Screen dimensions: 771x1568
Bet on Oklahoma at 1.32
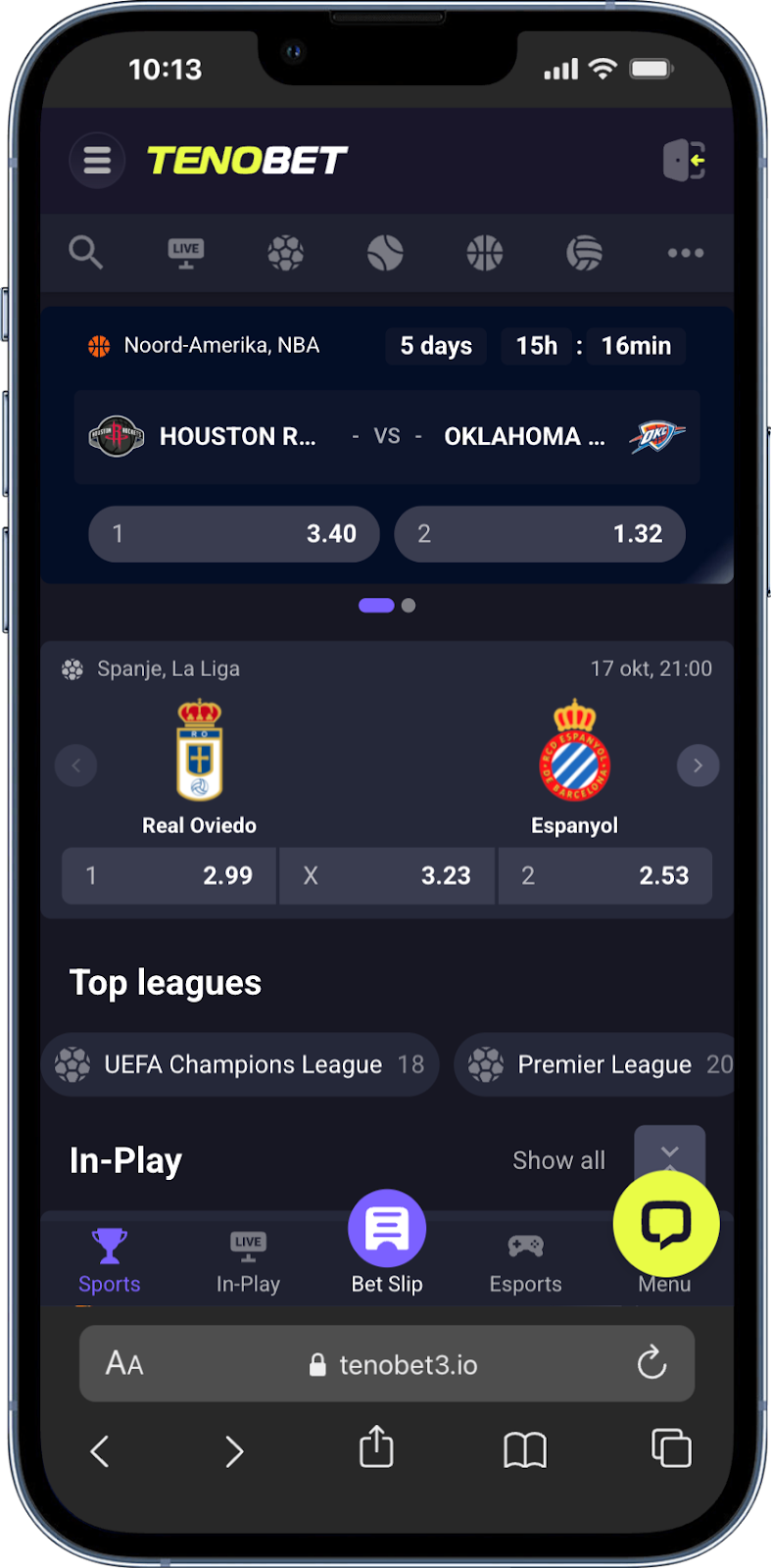pyautogui.click(x=539, y=534)
